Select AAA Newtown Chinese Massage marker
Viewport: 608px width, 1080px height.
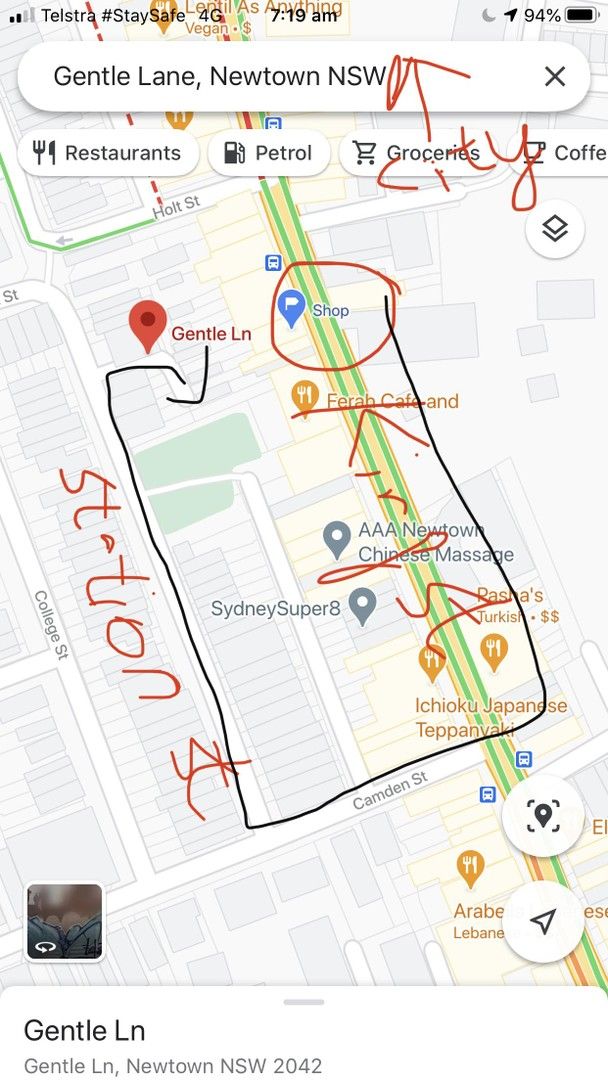337,541
